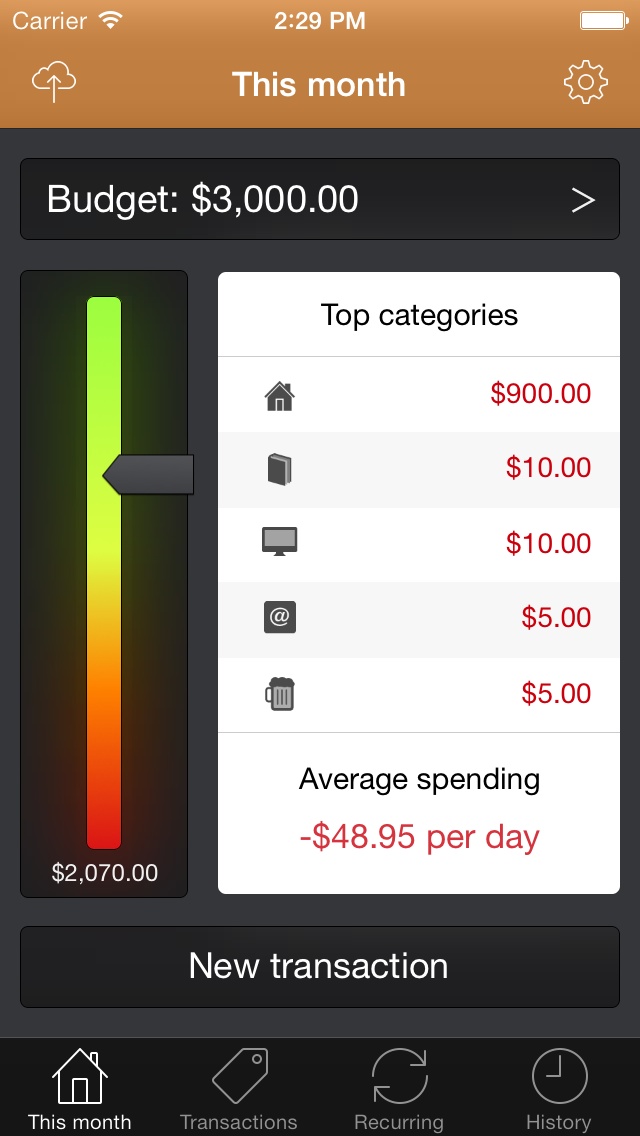
Task: Open the book category row
Action: point(419,469)
